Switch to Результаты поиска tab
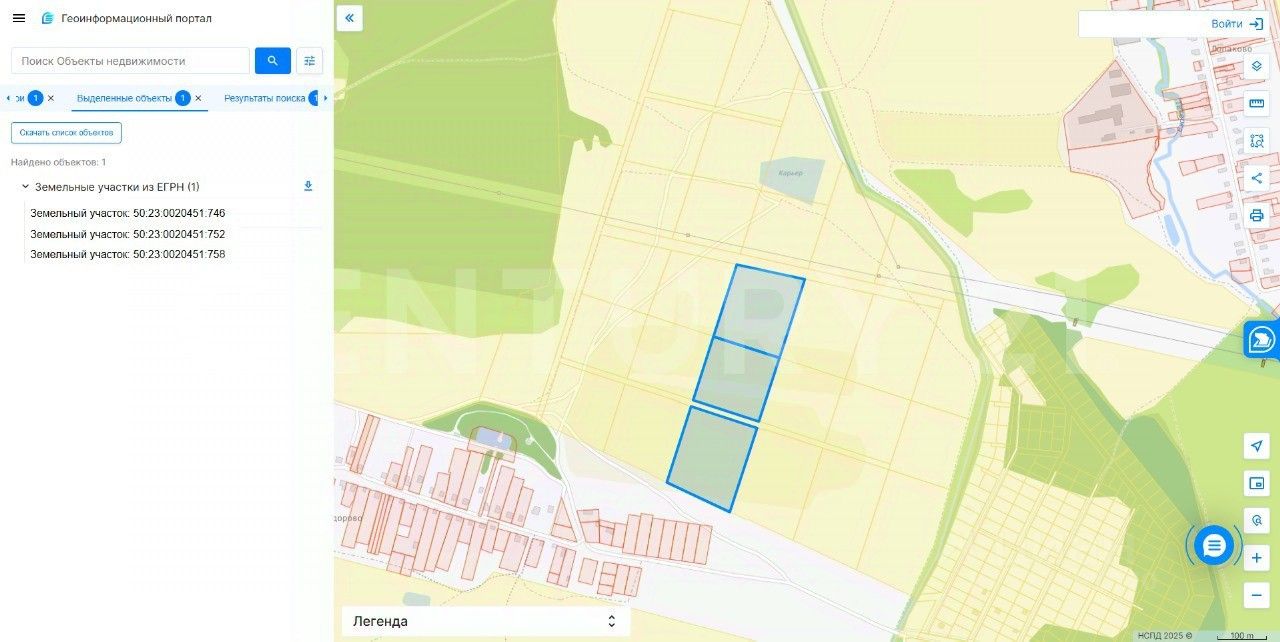1280x642 pixels. coord(264,98)
